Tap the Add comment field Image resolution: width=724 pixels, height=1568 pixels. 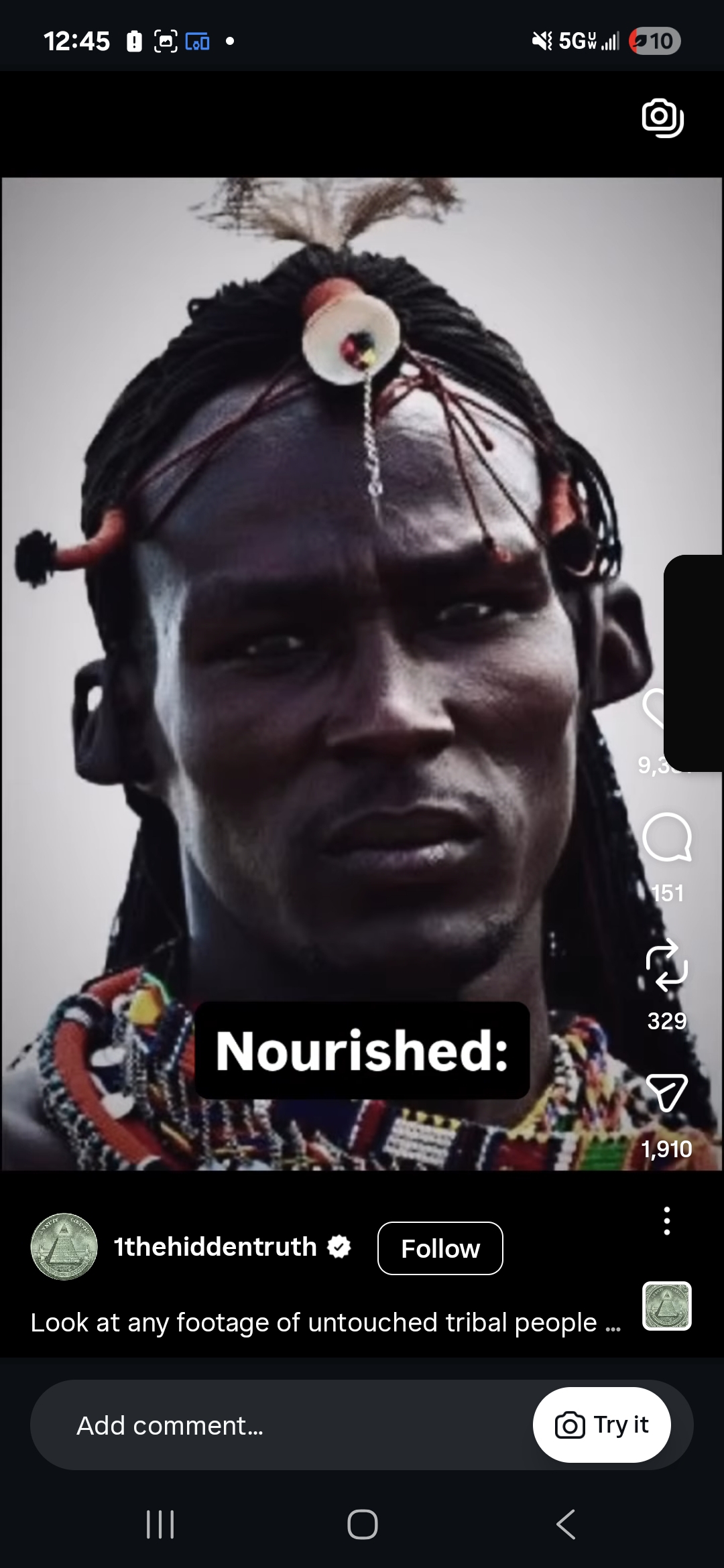coord(268,1425)
